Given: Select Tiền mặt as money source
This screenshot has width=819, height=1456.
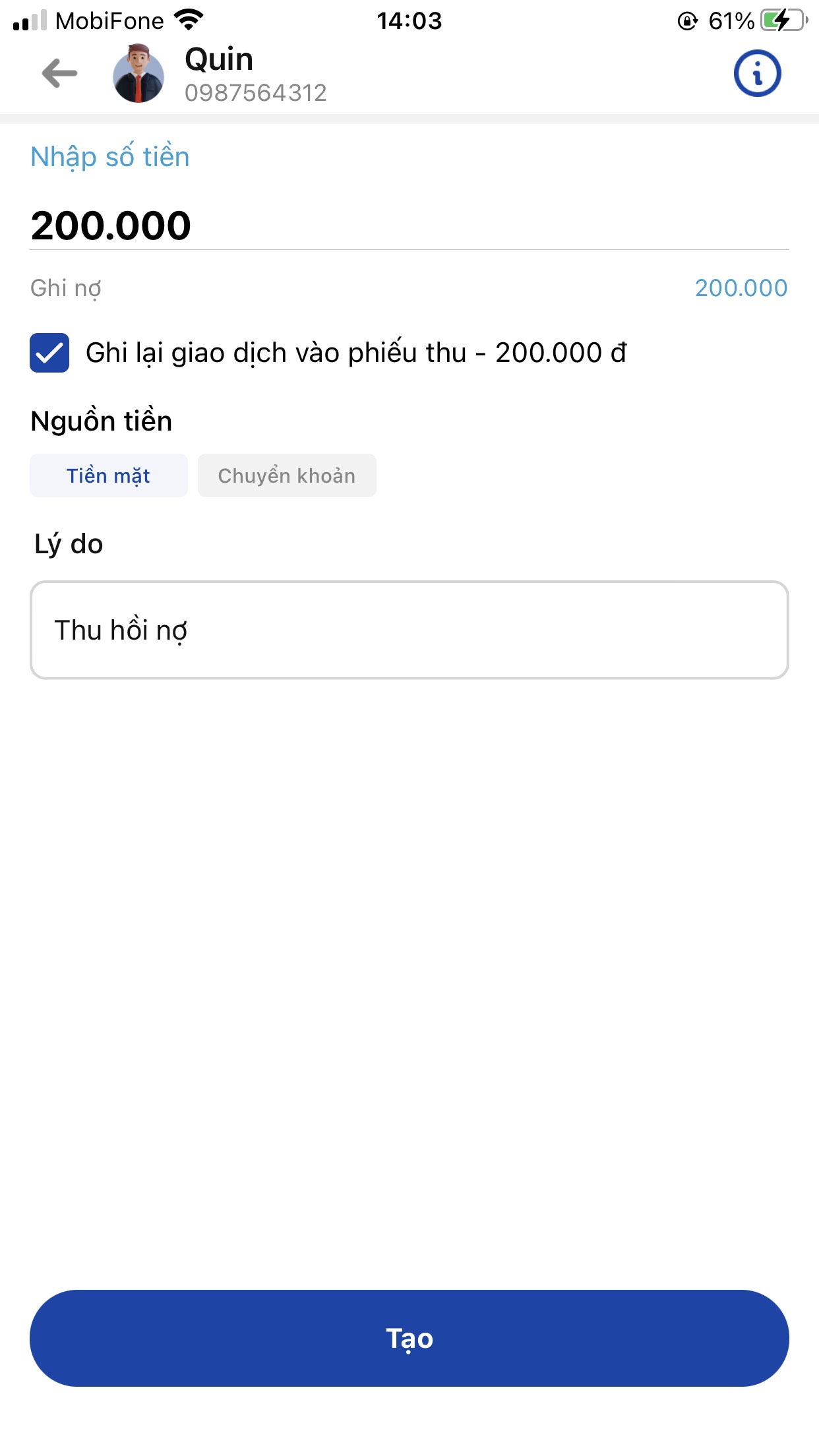Looking at the screenshot, I should [109, 475].
